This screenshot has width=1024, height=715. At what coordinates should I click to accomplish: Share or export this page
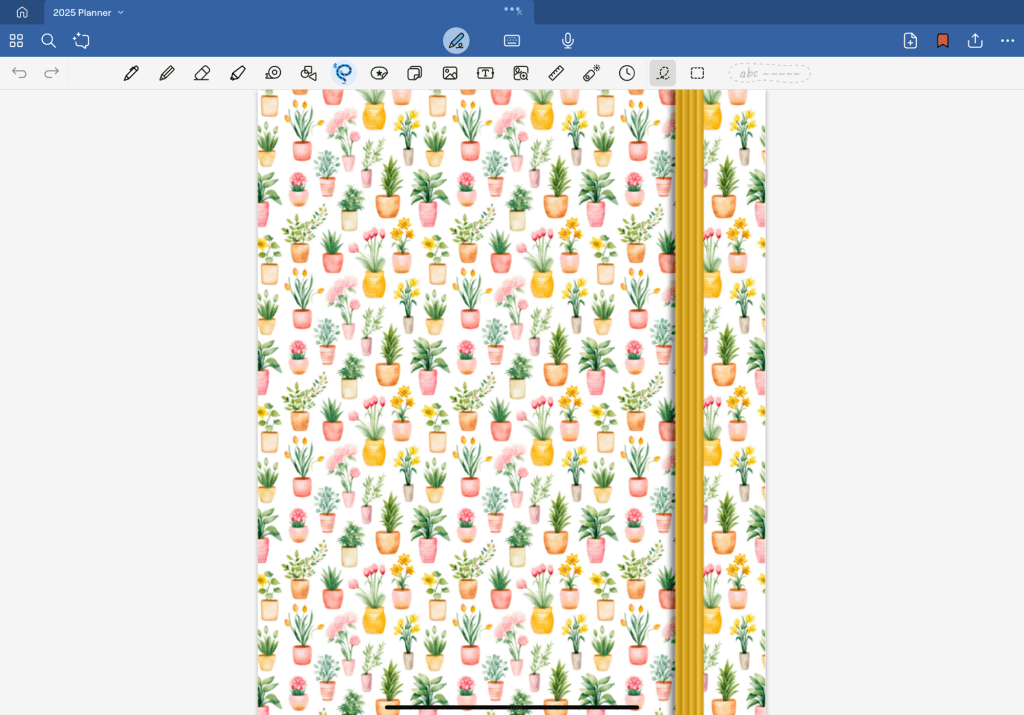[975, 41]
